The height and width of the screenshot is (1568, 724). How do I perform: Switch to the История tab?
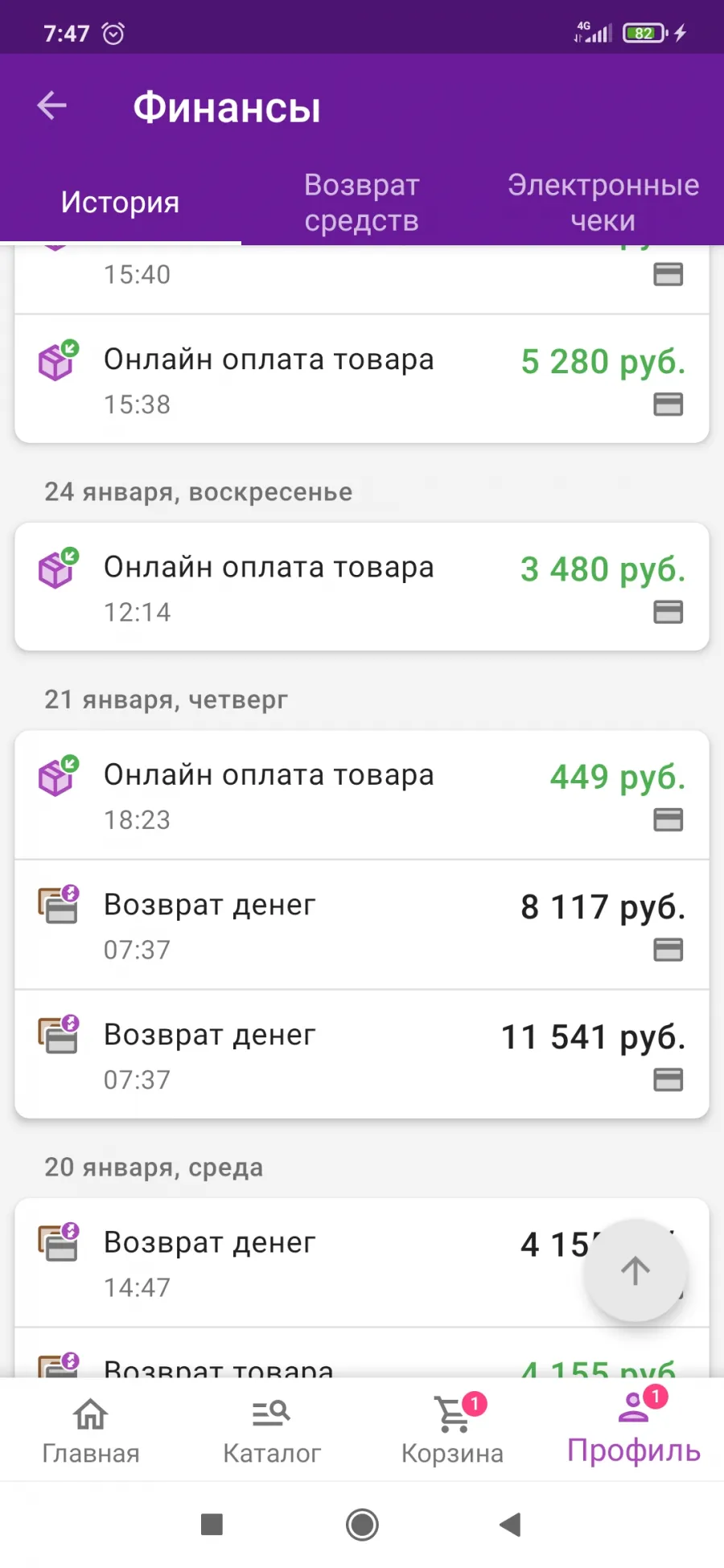point(121,203)
